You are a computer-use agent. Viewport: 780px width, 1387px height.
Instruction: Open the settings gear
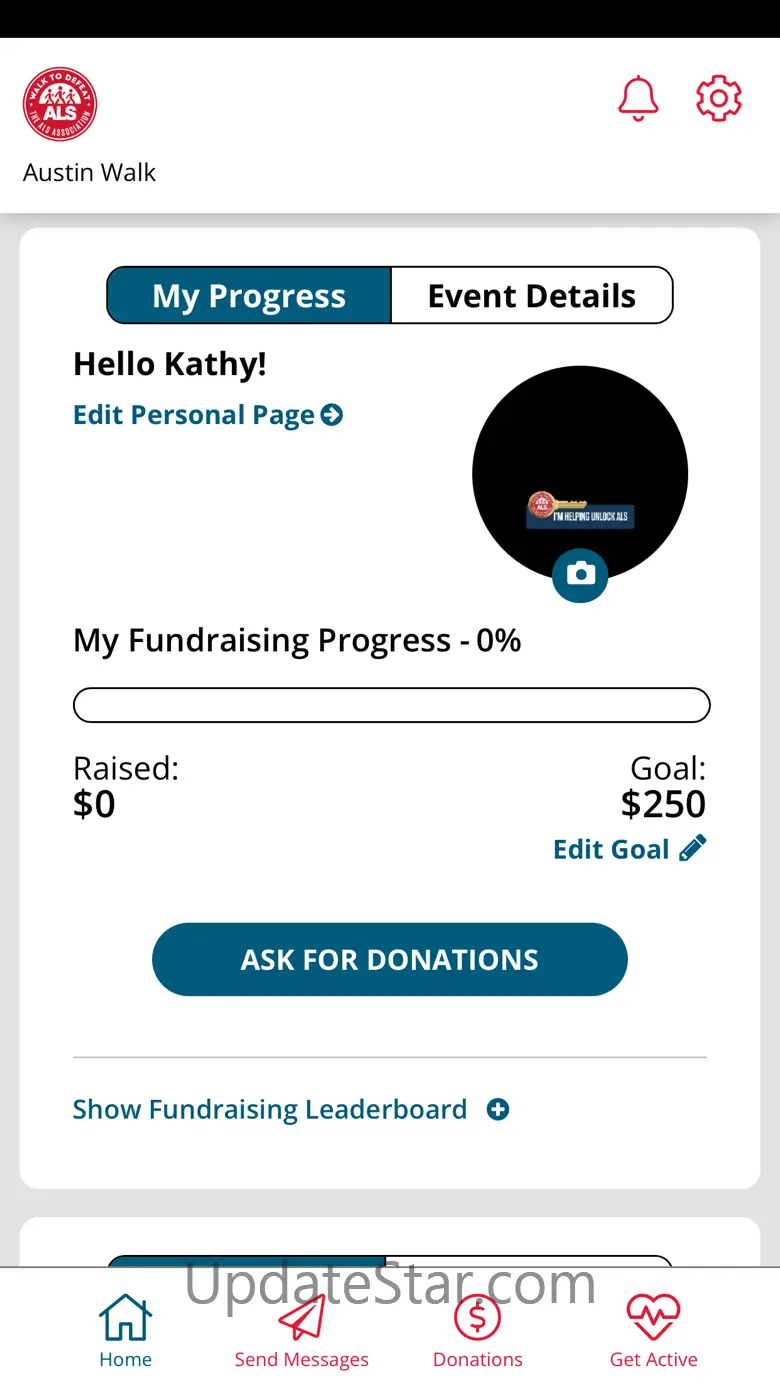718,99
